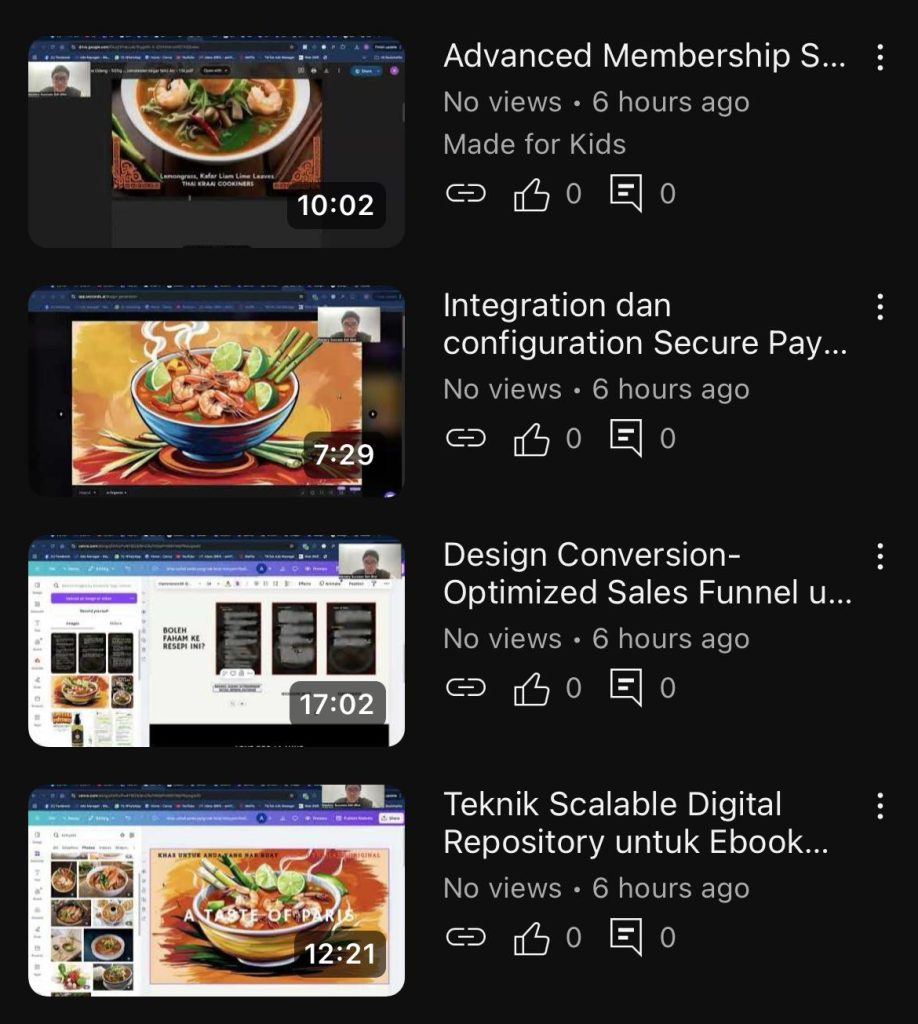The width and height of the screenshot is (918, 1024).
Task: View likes on Advanced Membership video
Action: 532,194
